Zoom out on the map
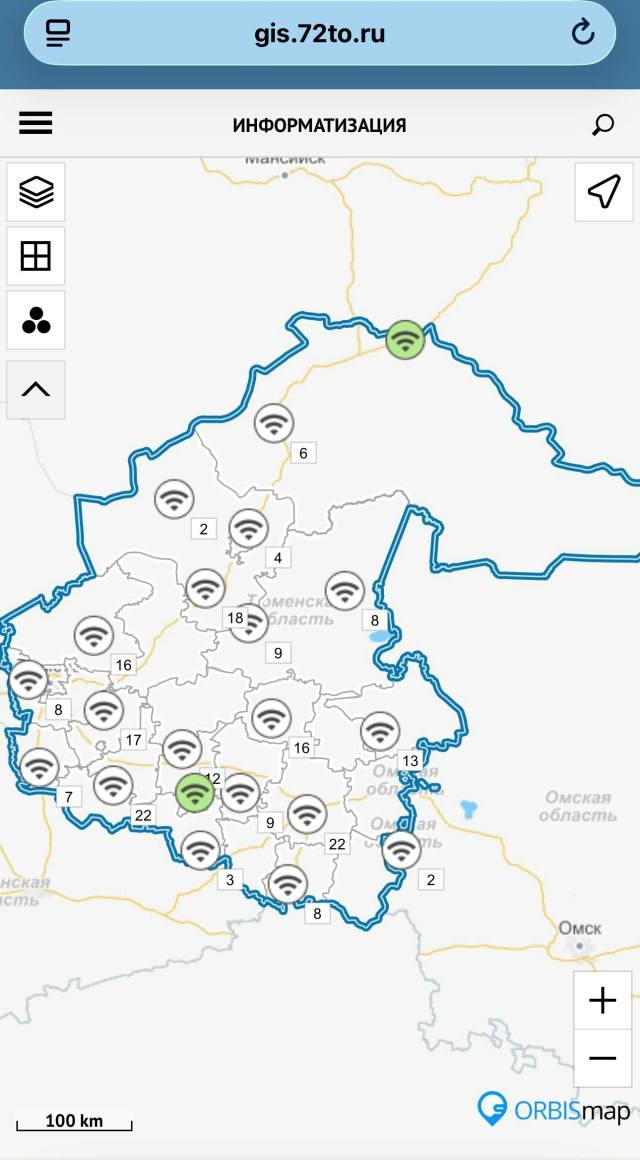This screenshot has height=1160, width=640. [602, 1058]
